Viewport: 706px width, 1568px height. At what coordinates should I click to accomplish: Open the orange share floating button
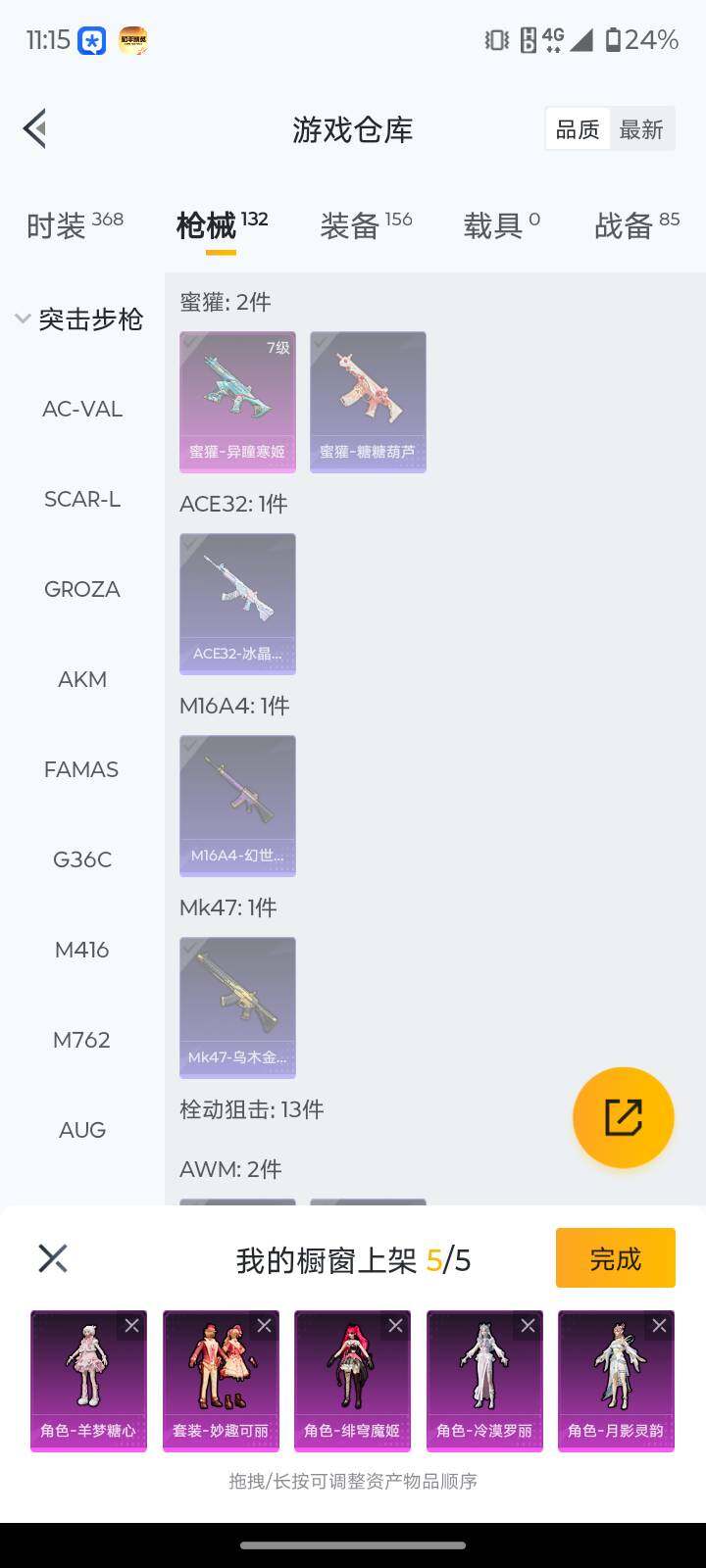623,1117
